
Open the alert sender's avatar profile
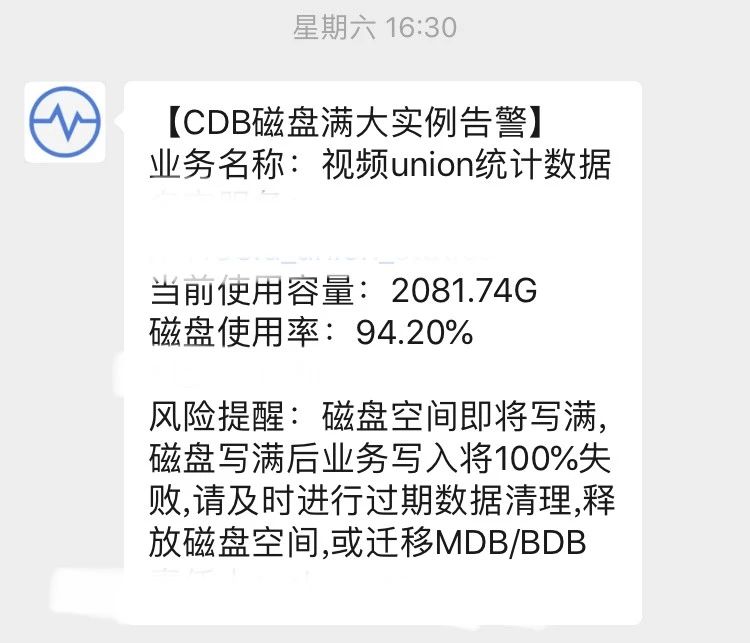click(65, 121)
